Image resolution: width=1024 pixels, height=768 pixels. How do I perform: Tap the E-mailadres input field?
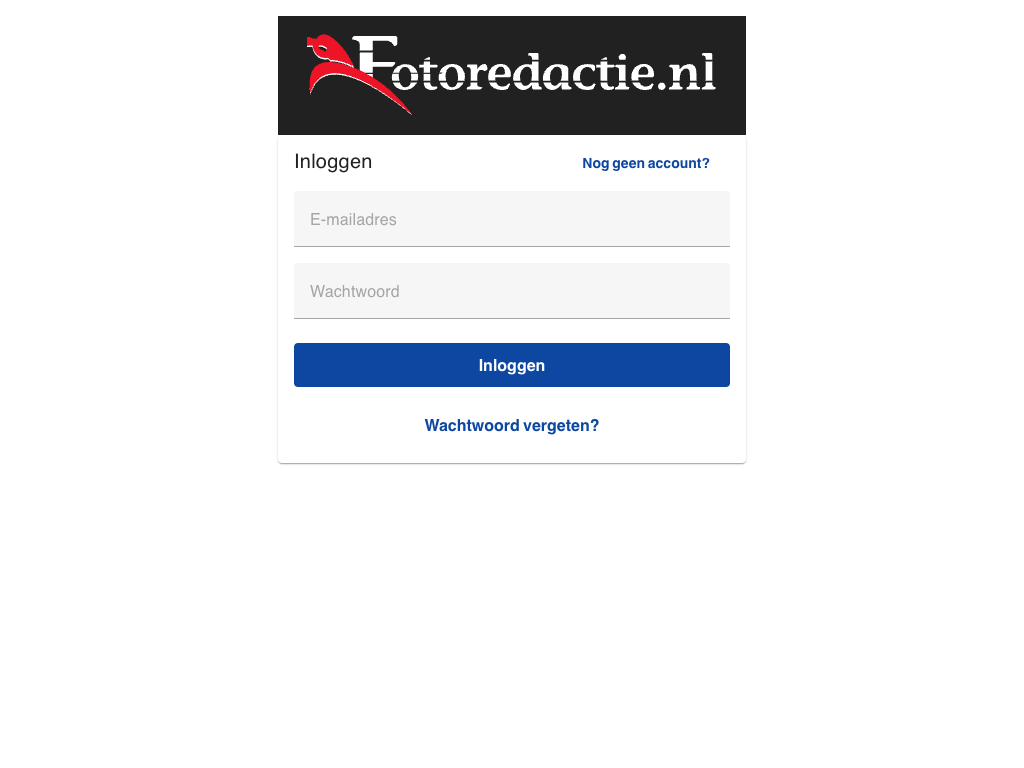pyautogui.click(x=511, y=219)
